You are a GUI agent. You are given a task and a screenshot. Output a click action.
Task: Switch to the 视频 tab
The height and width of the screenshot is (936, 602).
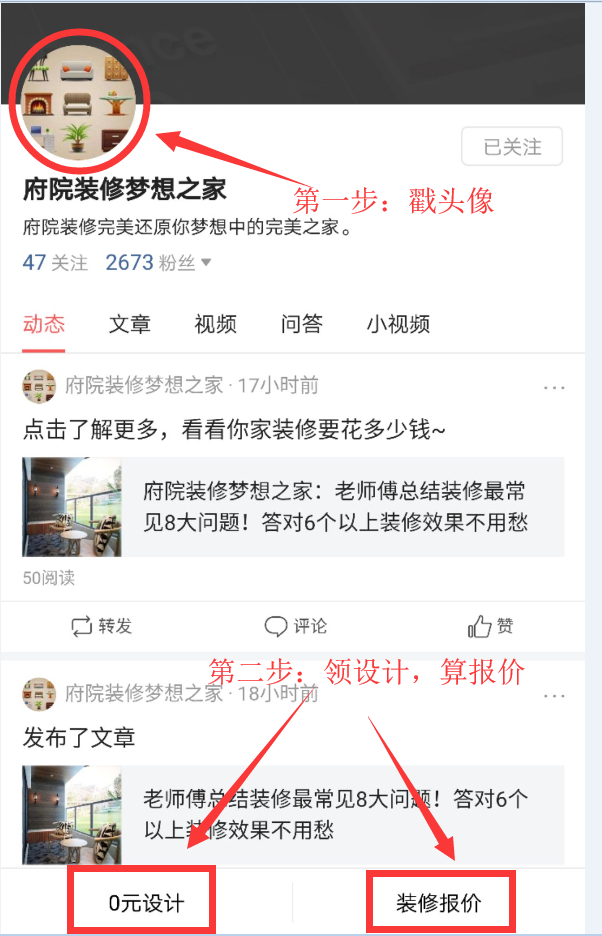216,324
